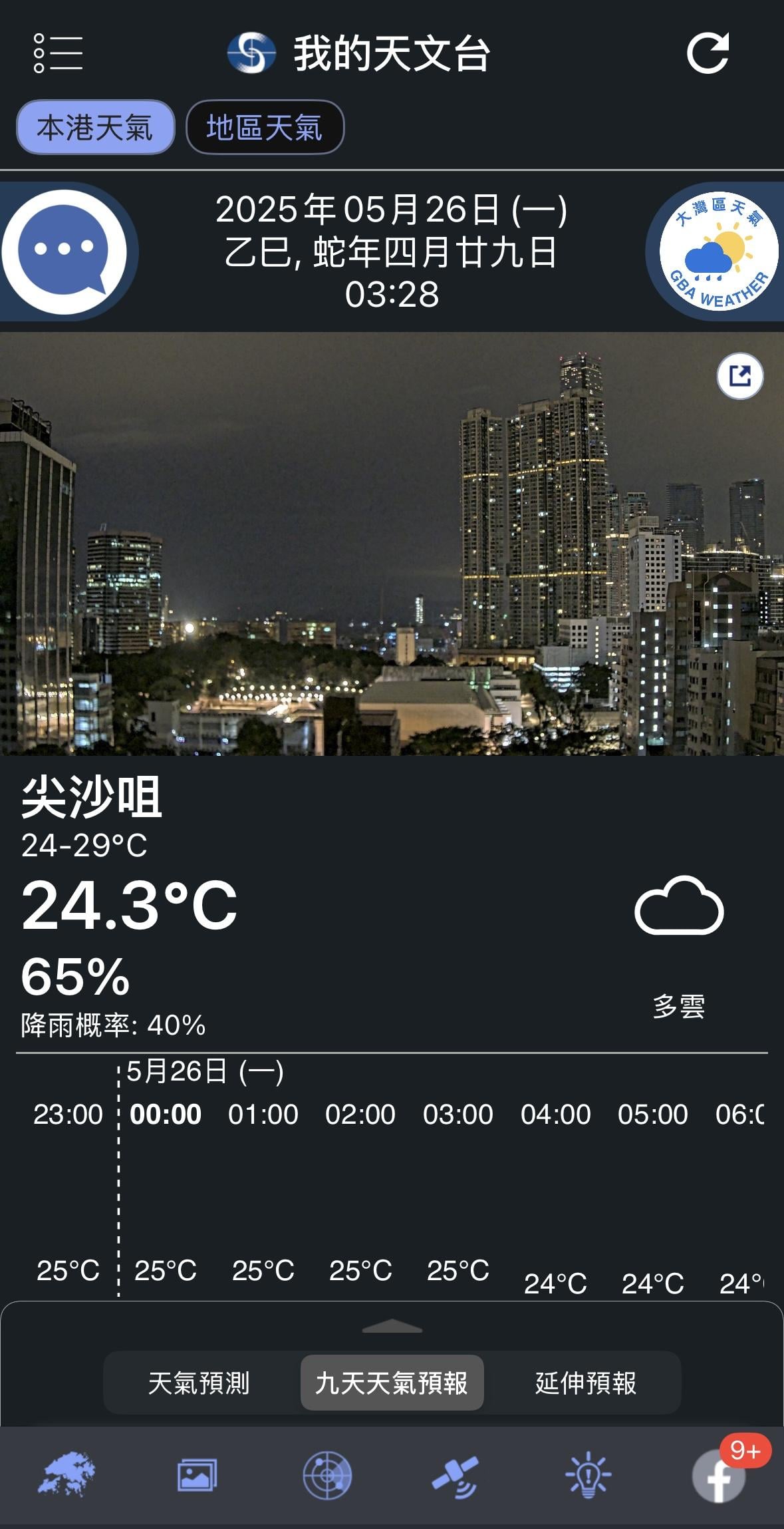Open the weather photos tab
The width and height of the screenshot is (784, 1529).
coord(197,1476)
